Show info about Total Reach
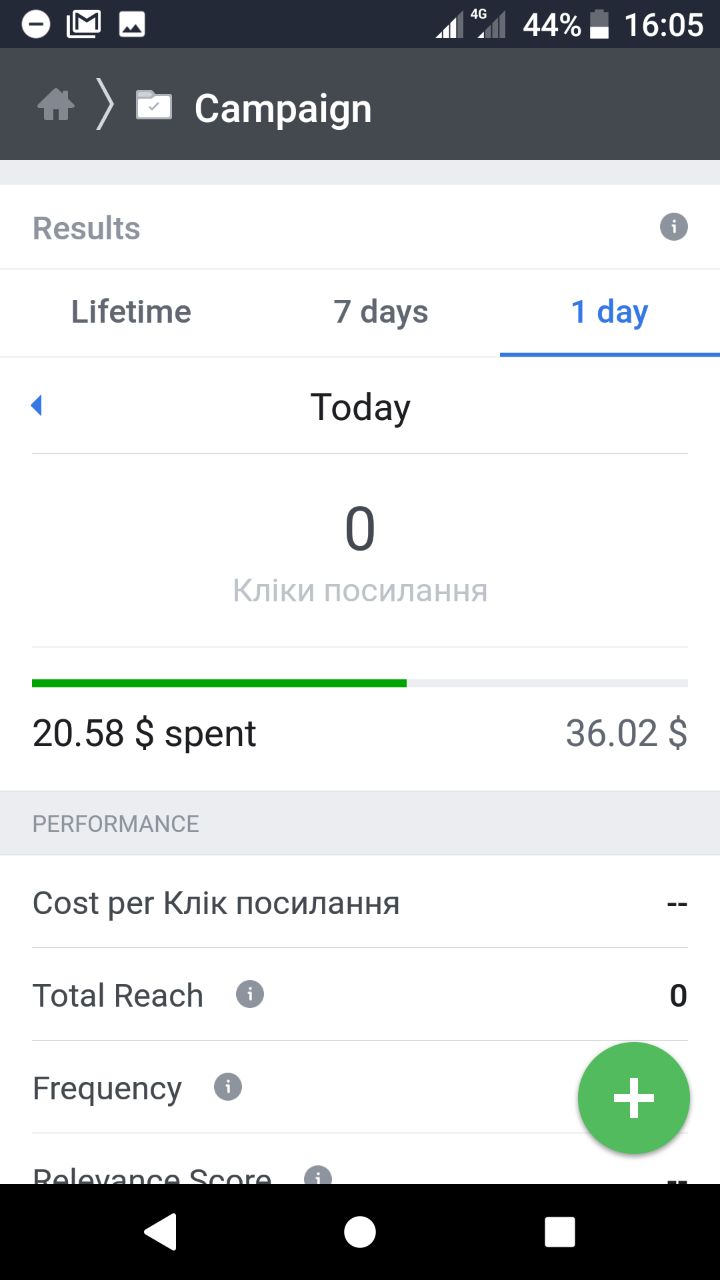The width and height of the screenshot is (720, 1280). [250, 994]
